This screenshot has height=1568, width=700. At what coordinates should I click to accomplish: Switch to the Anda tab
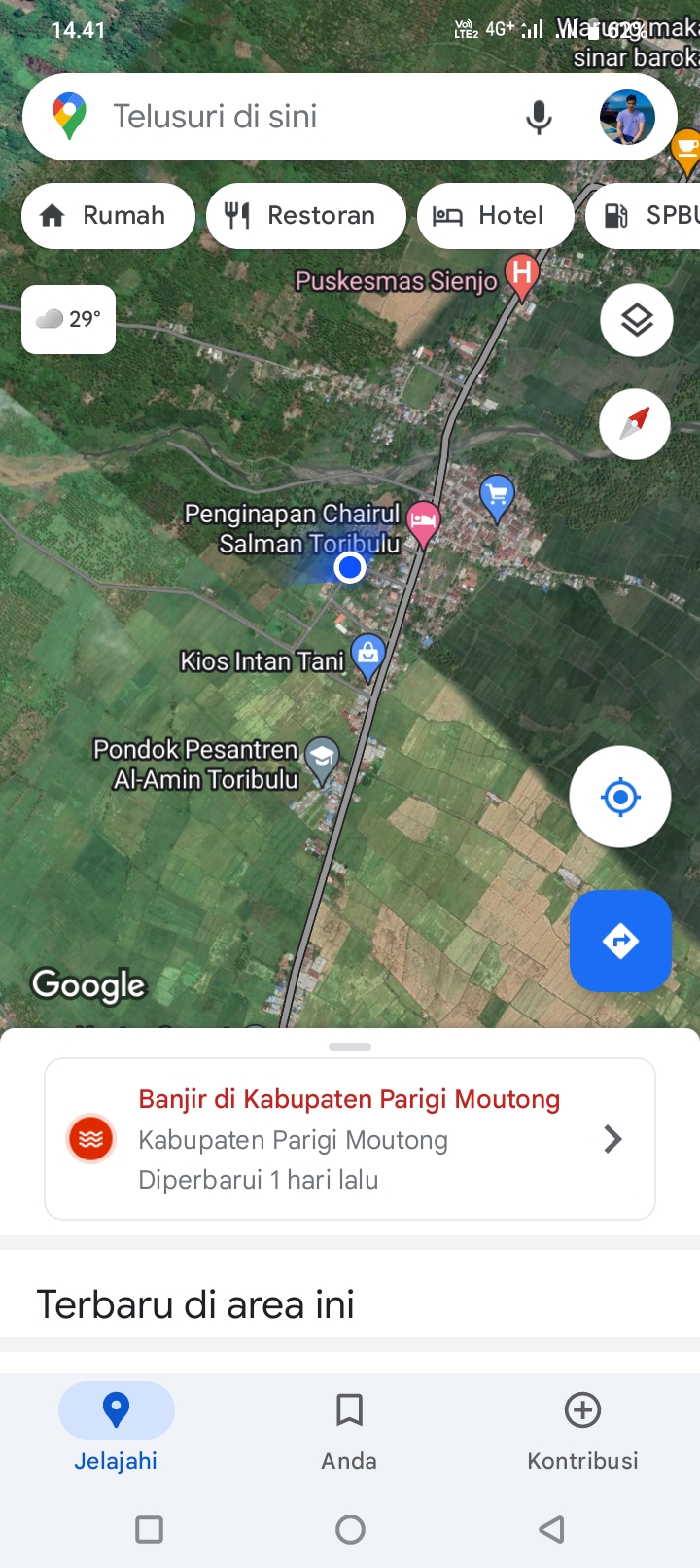(349, 1432)
